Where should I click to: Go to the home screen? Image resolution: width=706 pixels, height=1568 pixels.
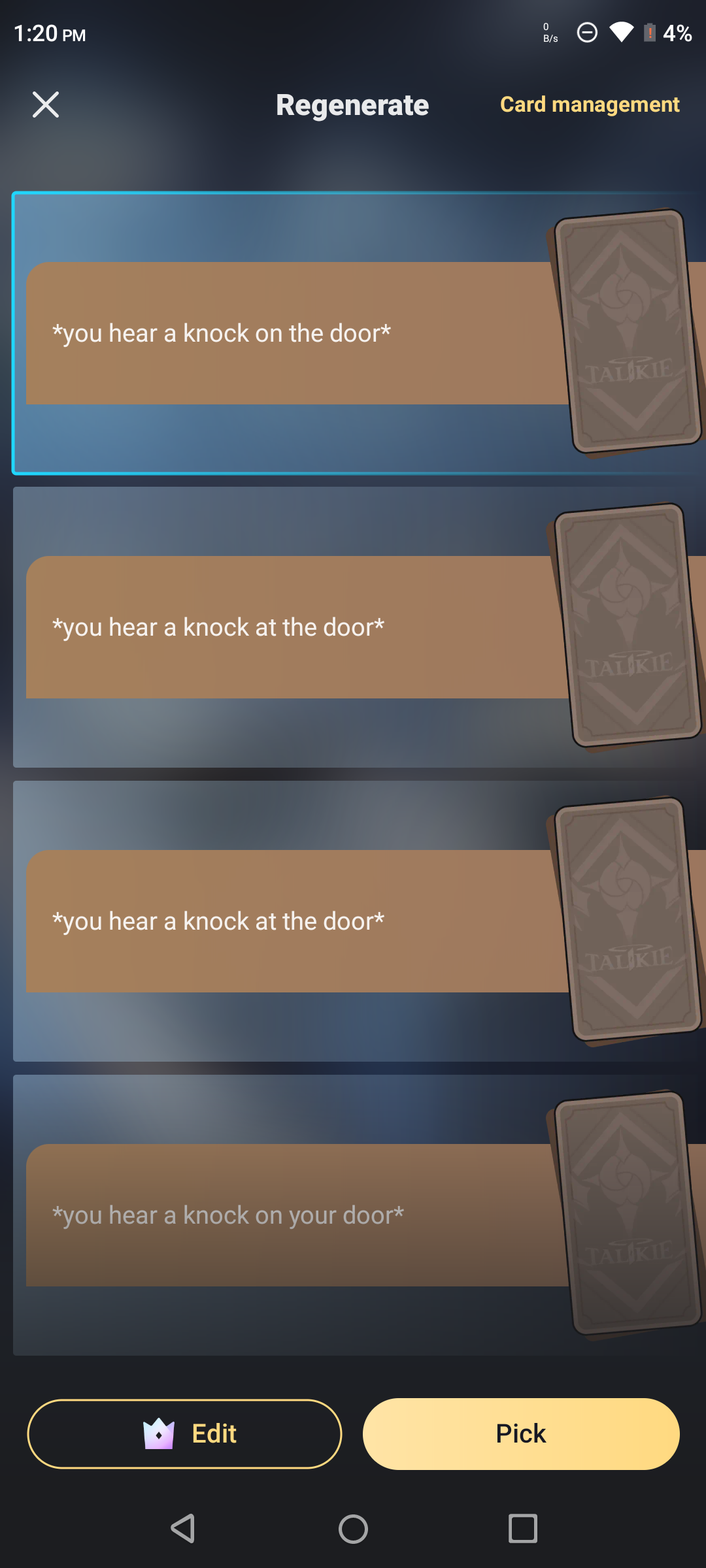pyautogui.click(x=353, y=1529)
